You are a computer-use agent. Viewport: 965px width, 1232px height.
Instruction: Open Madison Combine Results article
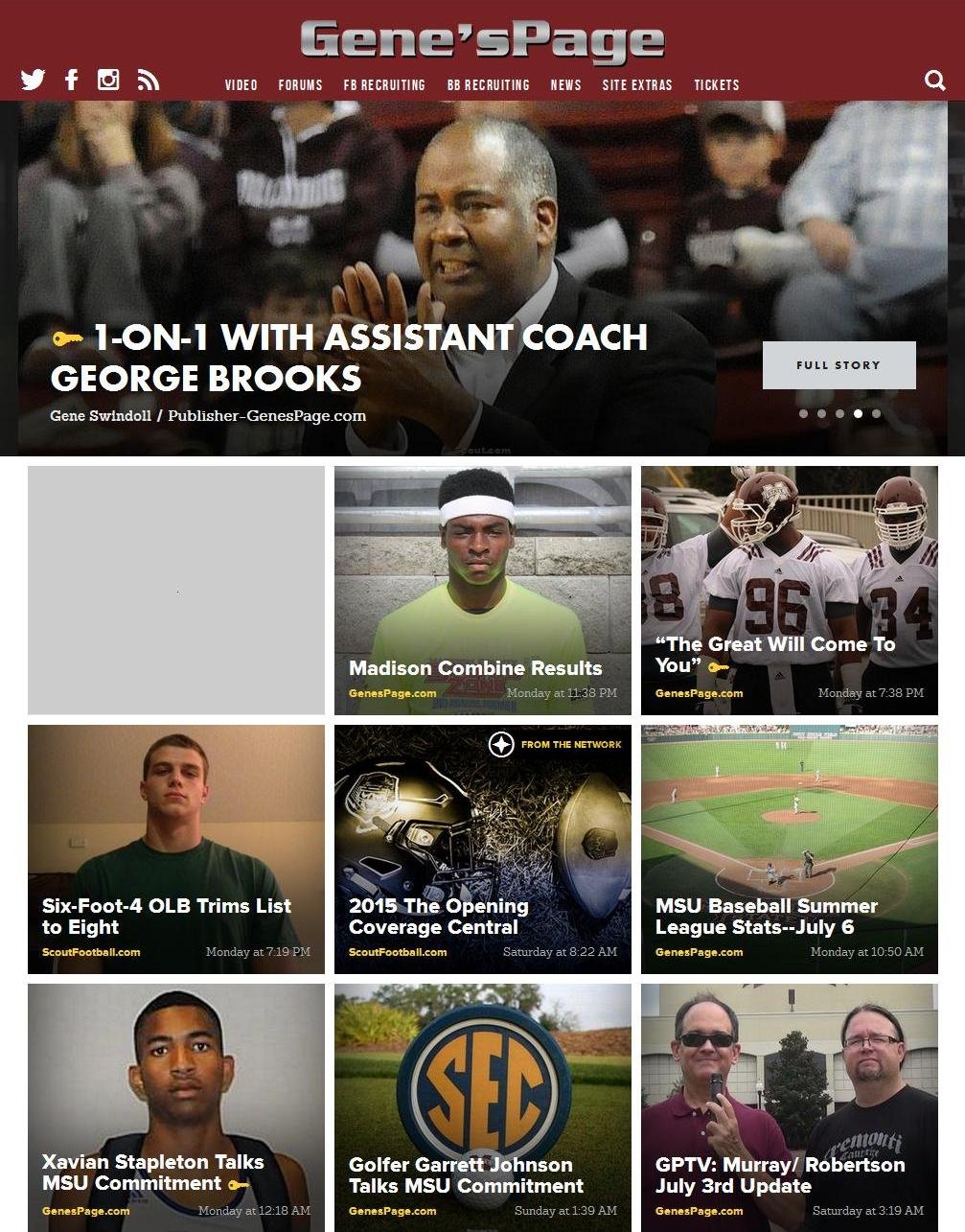(475, 668)
